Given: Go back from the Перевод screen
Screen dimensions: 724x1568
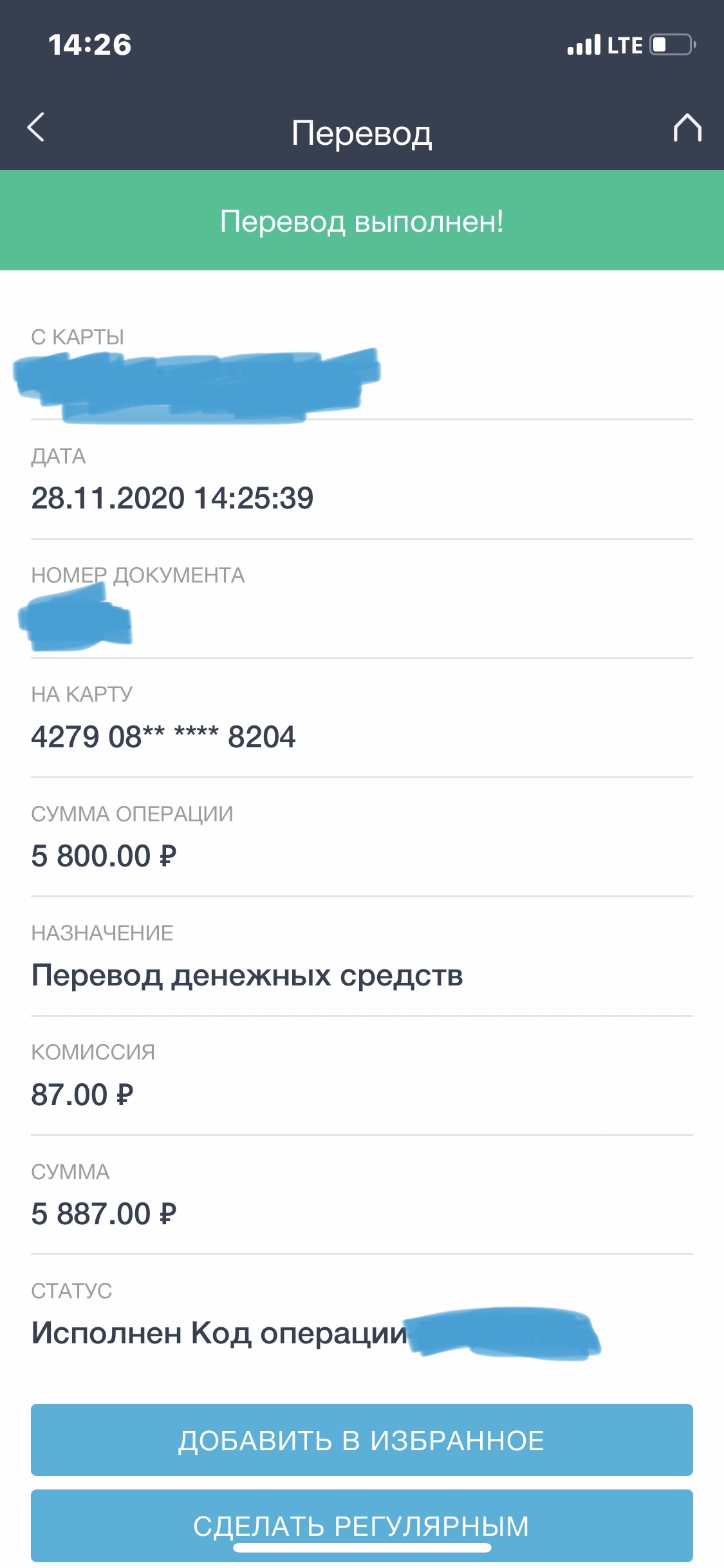Looking at the screenshot, I should (x=36, y=127).
